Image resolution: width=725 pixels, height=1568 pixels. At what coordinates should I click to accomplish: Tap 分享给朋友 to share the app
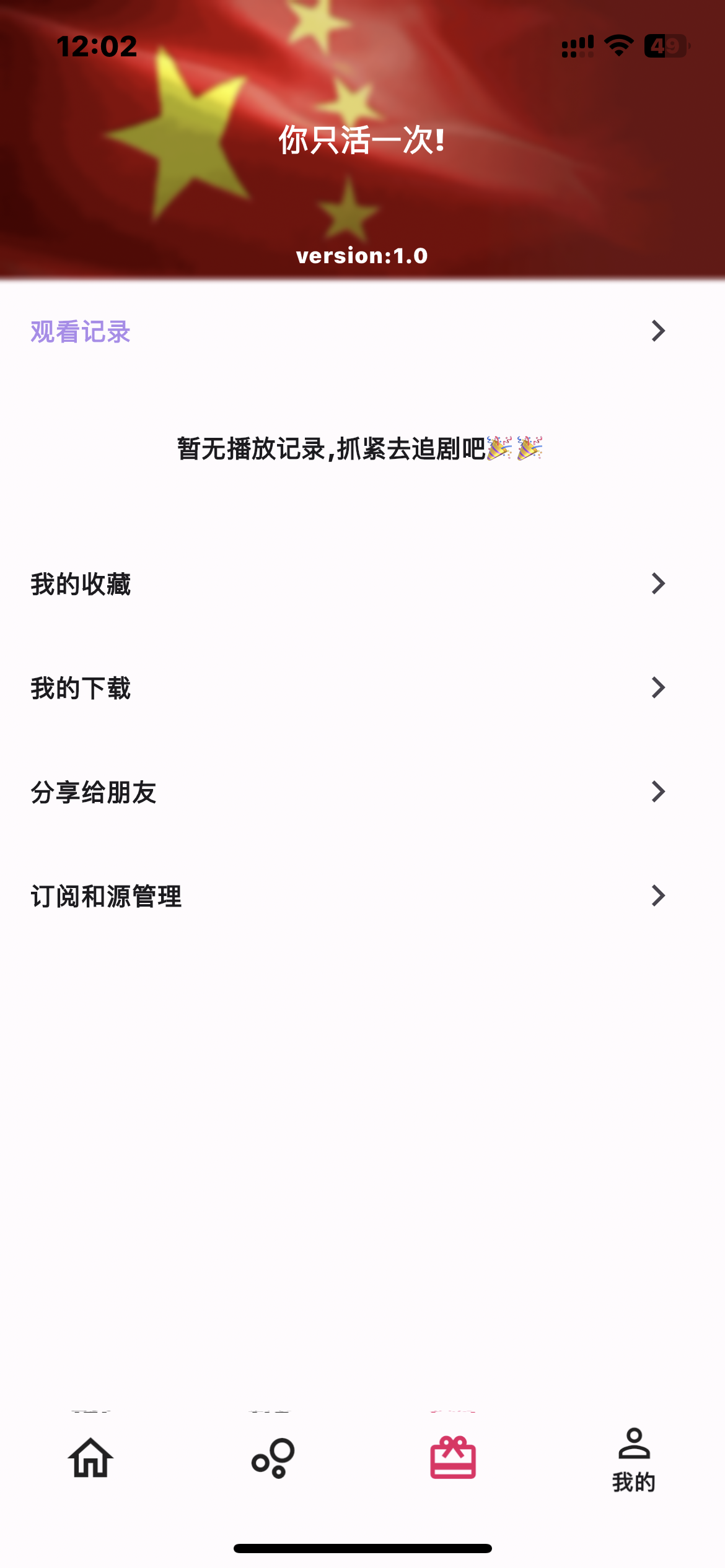pos(94,791)
